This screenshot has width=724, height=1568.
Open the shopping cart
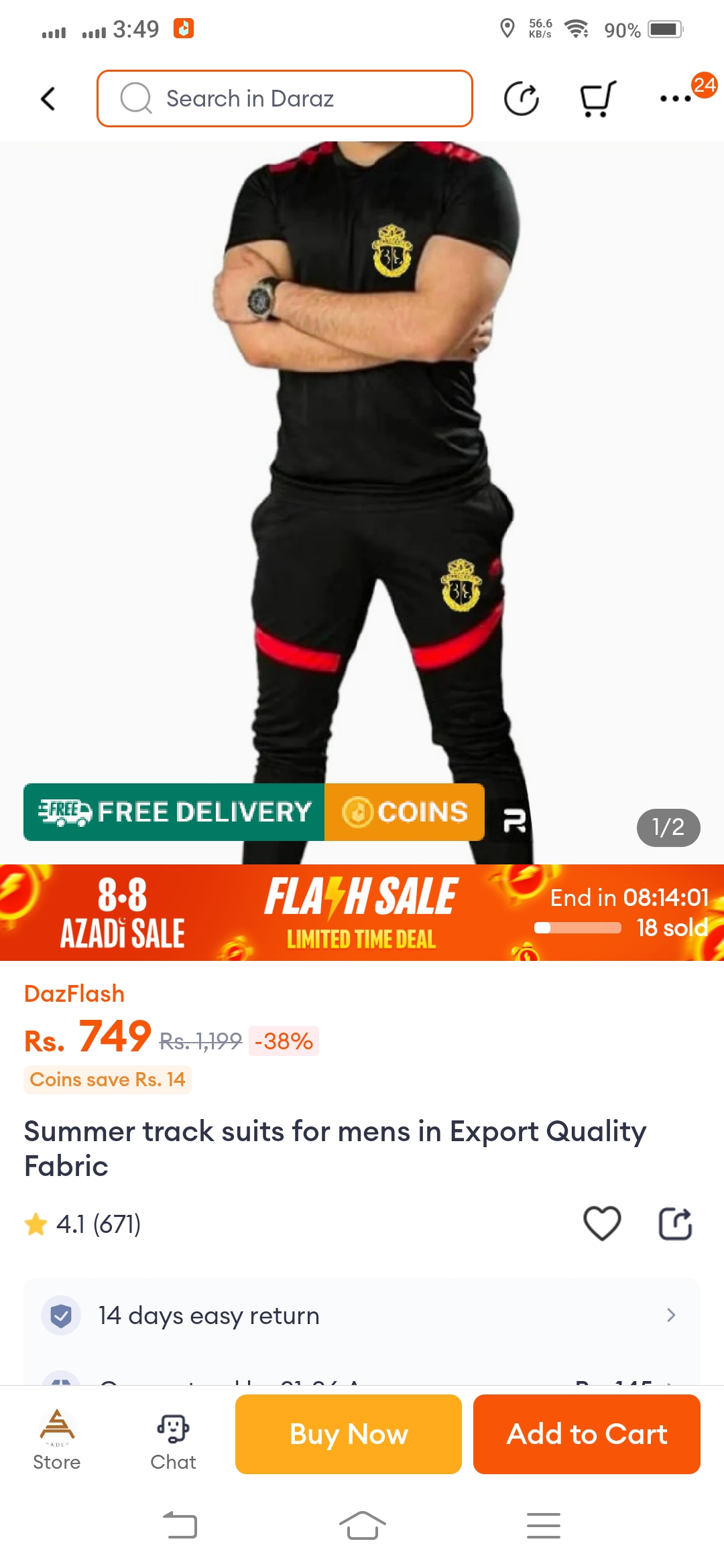[x=597, y=99]
